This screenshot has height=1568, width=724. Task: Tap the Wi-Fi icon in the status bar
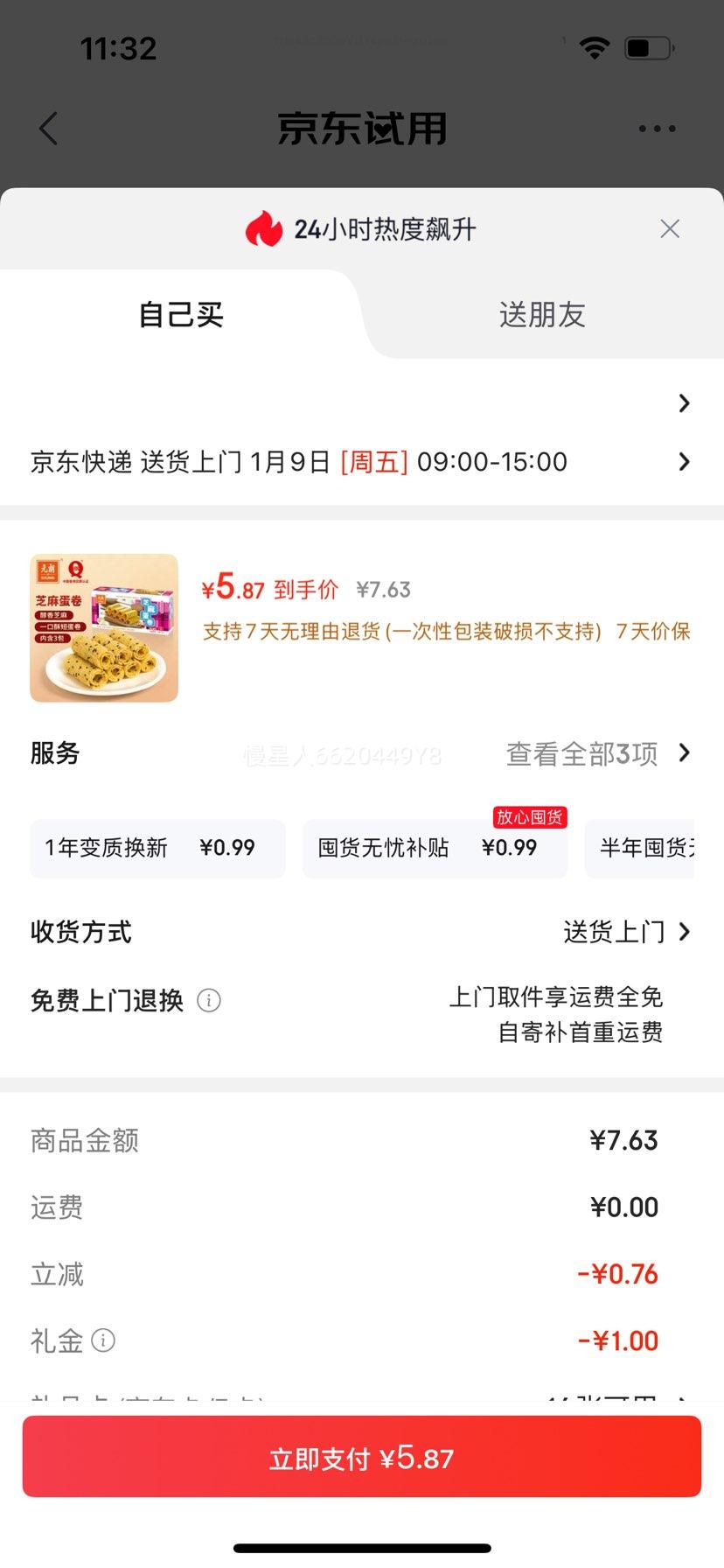594,49
